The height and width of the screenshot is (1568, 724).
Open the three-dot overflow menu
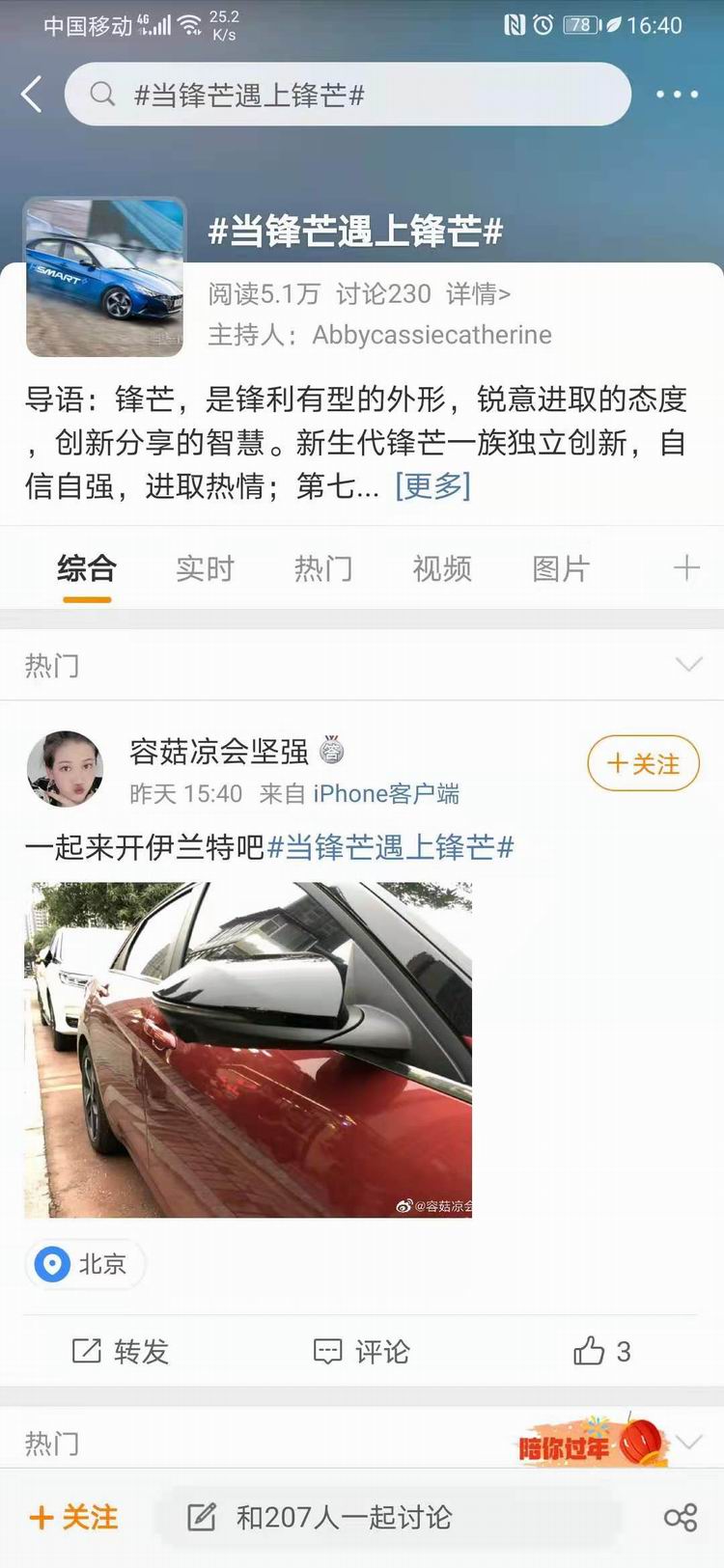click(677, 95)
